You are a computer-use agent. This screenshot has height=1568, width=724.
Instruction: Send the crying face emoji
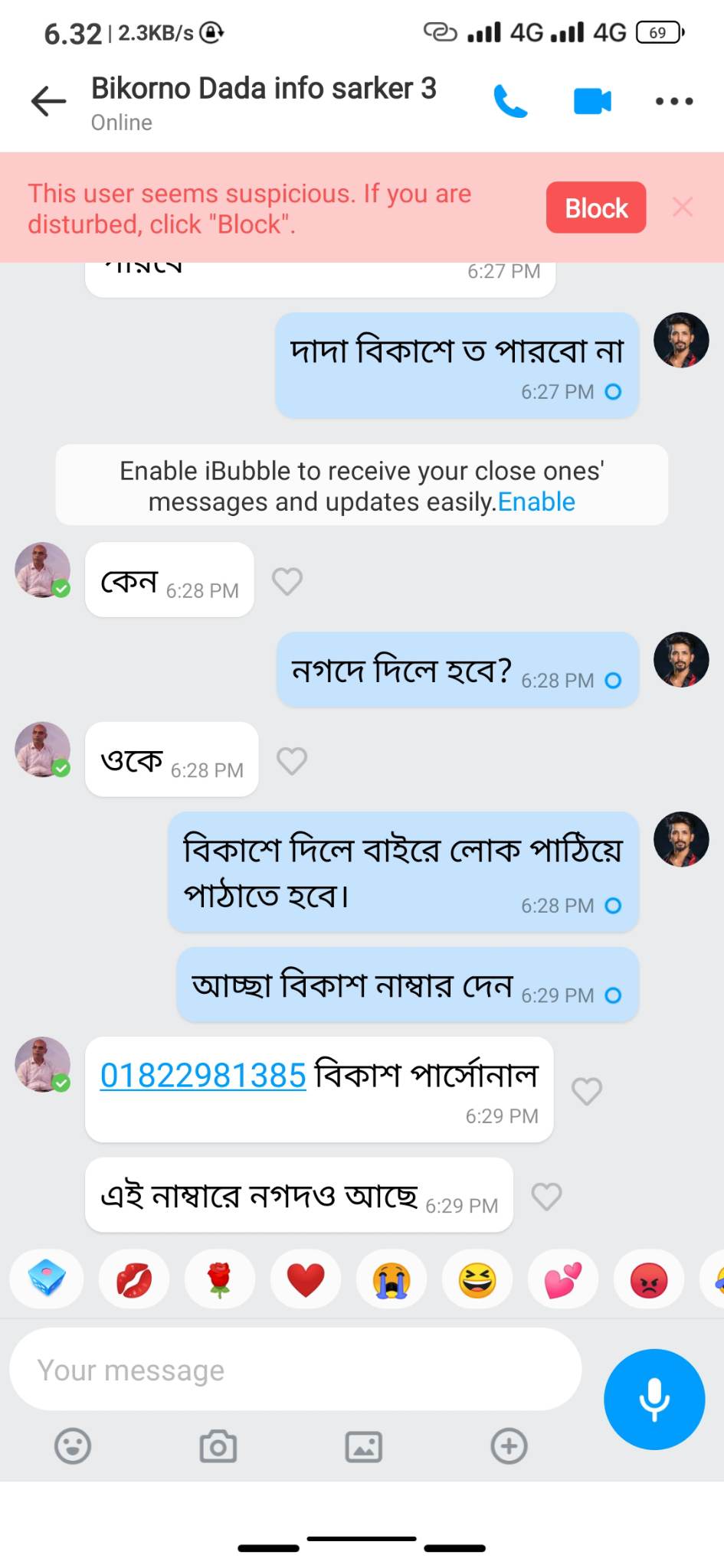pos(391,1279)
